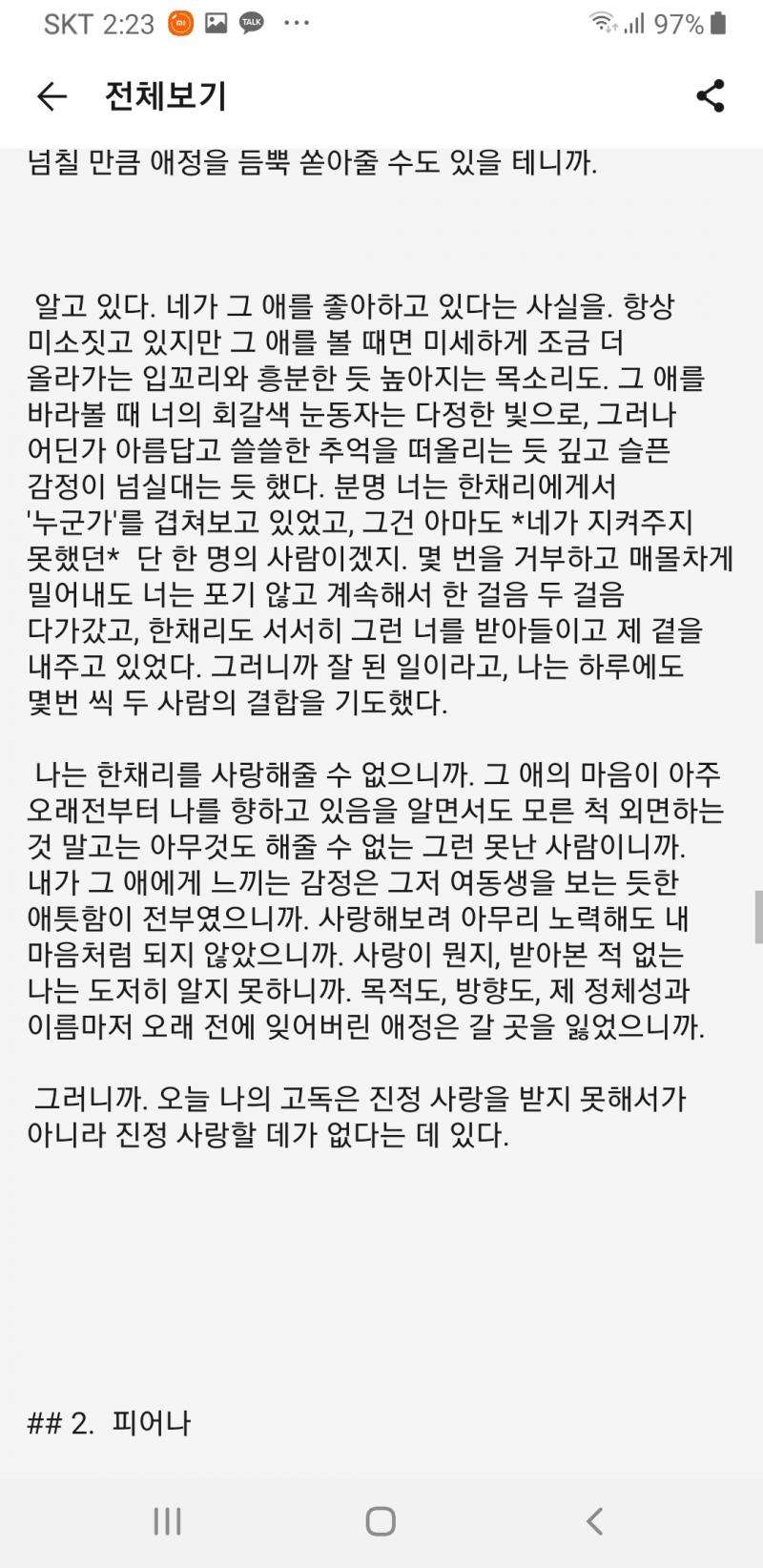The image size is (763, 1568).
Task: Open recent apps from the navigation bar
Action: (x=168, y=1521)
